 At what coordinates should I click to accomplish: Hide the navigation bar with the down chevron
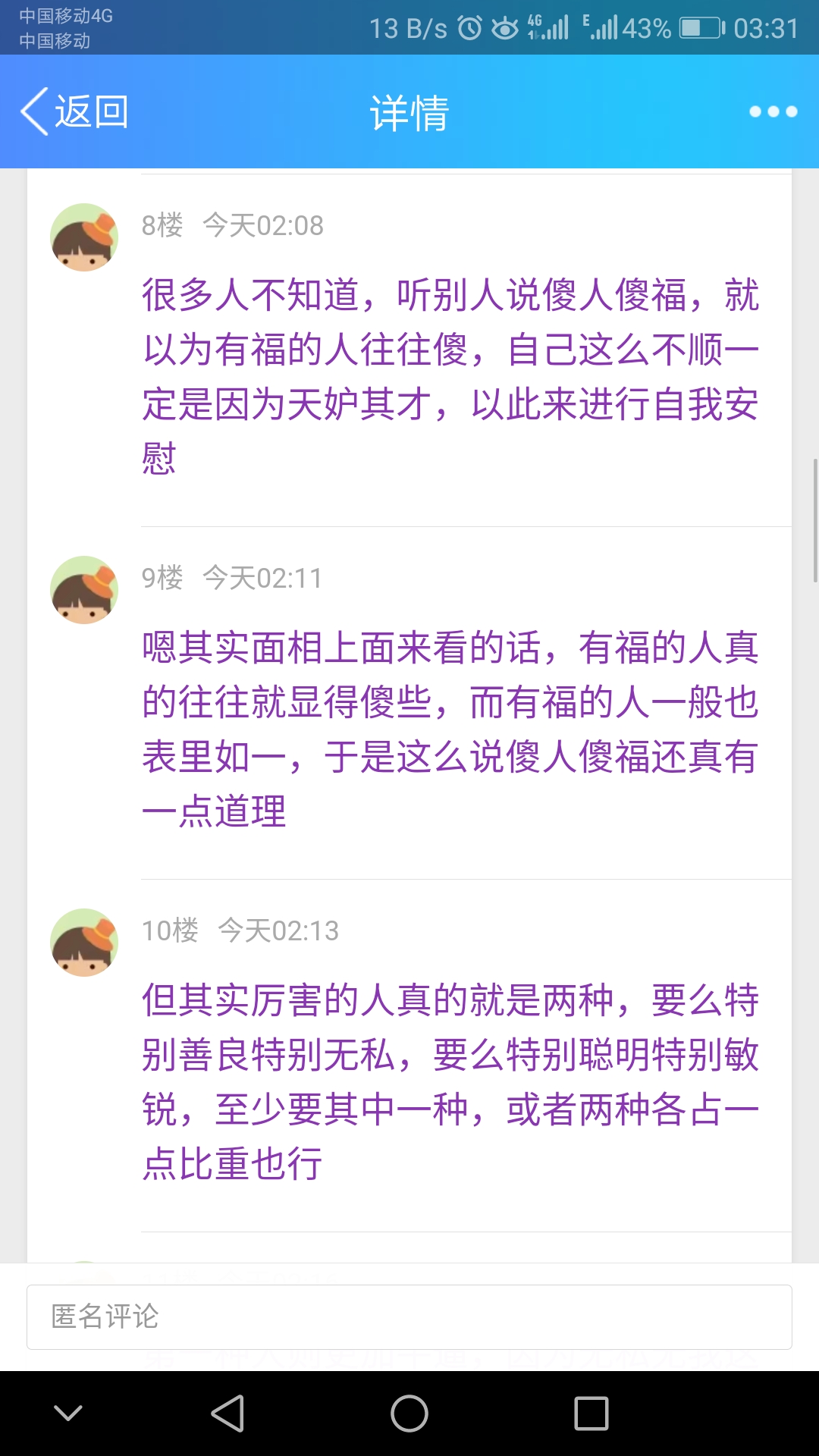(x=68, y=1414)
